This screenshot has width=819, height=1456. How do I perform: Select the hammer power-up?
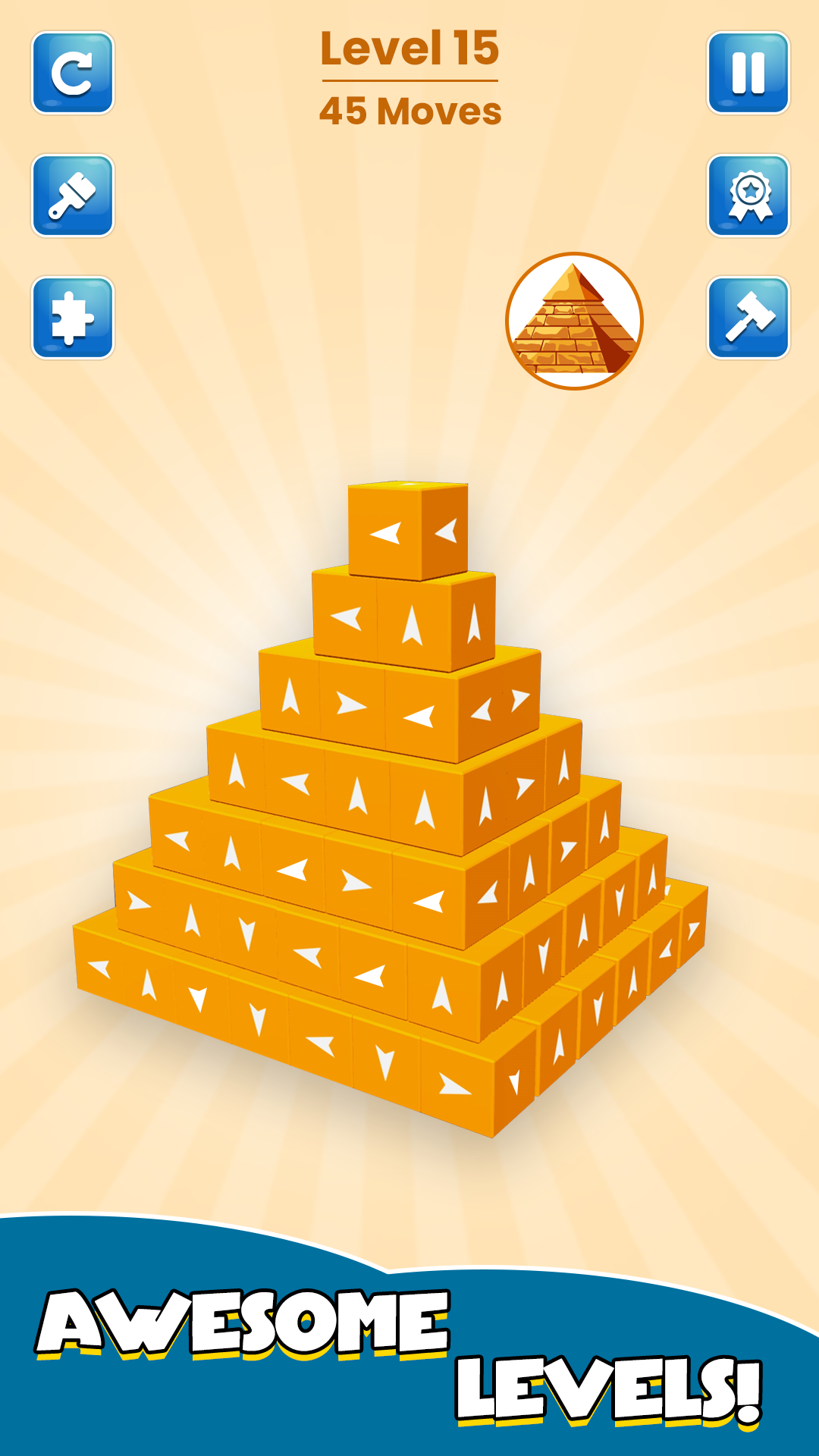(x=748, y=317)
